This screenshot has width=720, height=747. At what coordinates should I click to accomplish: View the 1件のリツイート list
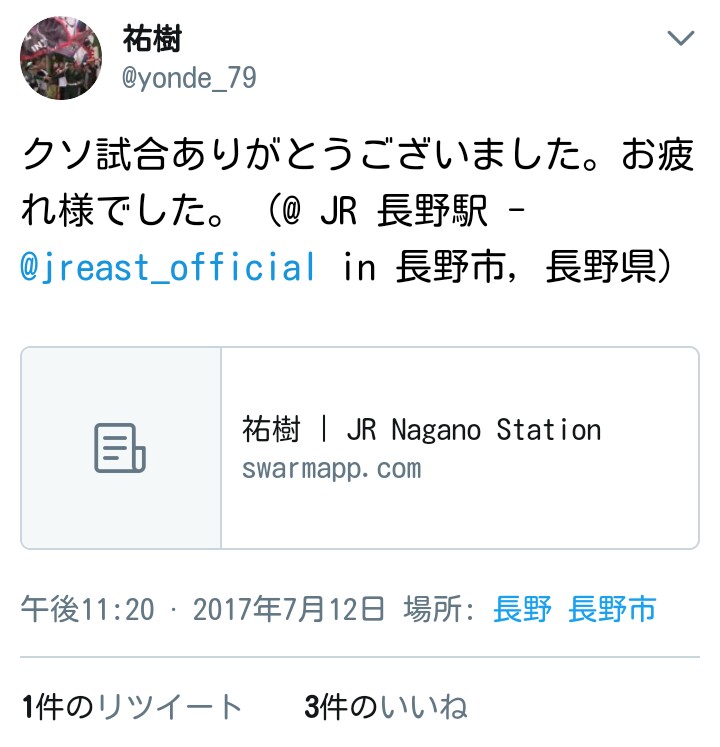[x=132, y=708]
